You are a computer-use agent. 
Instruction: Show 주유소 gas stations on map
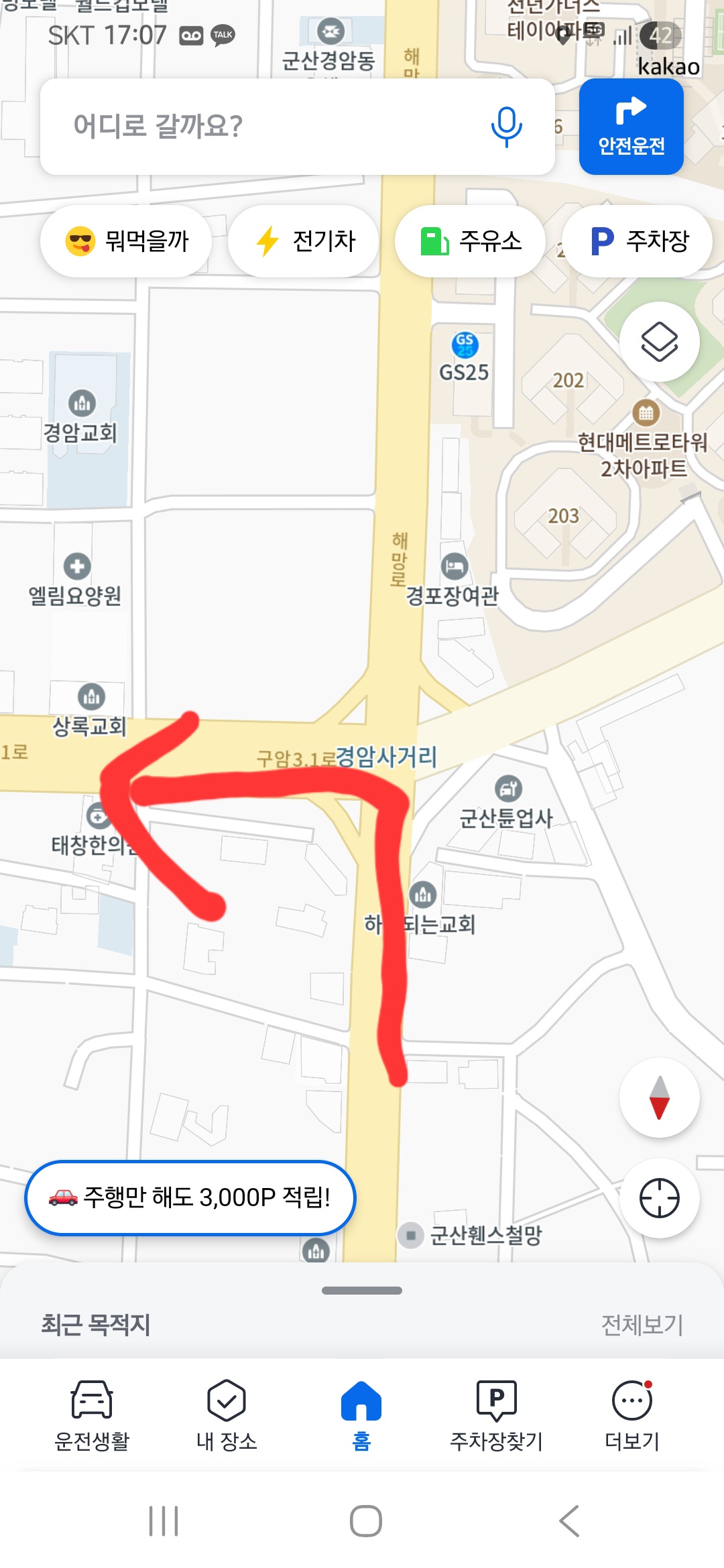(x=470, y=241)
